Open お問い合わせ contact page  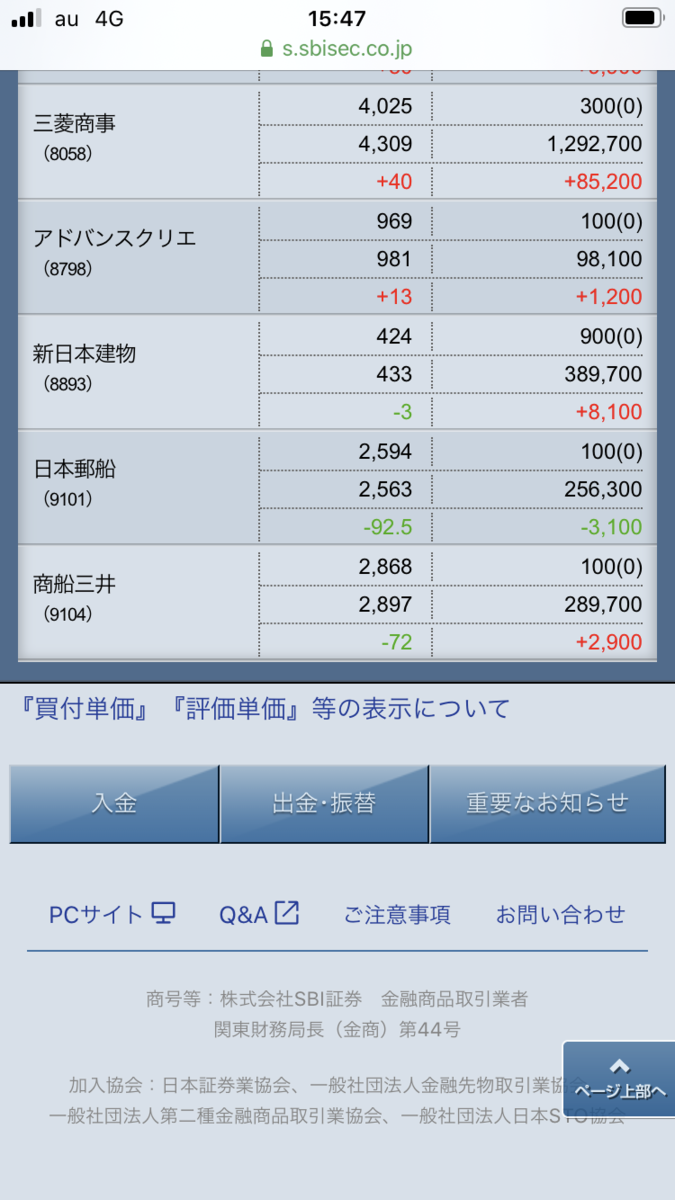click(x=560, y=914)
